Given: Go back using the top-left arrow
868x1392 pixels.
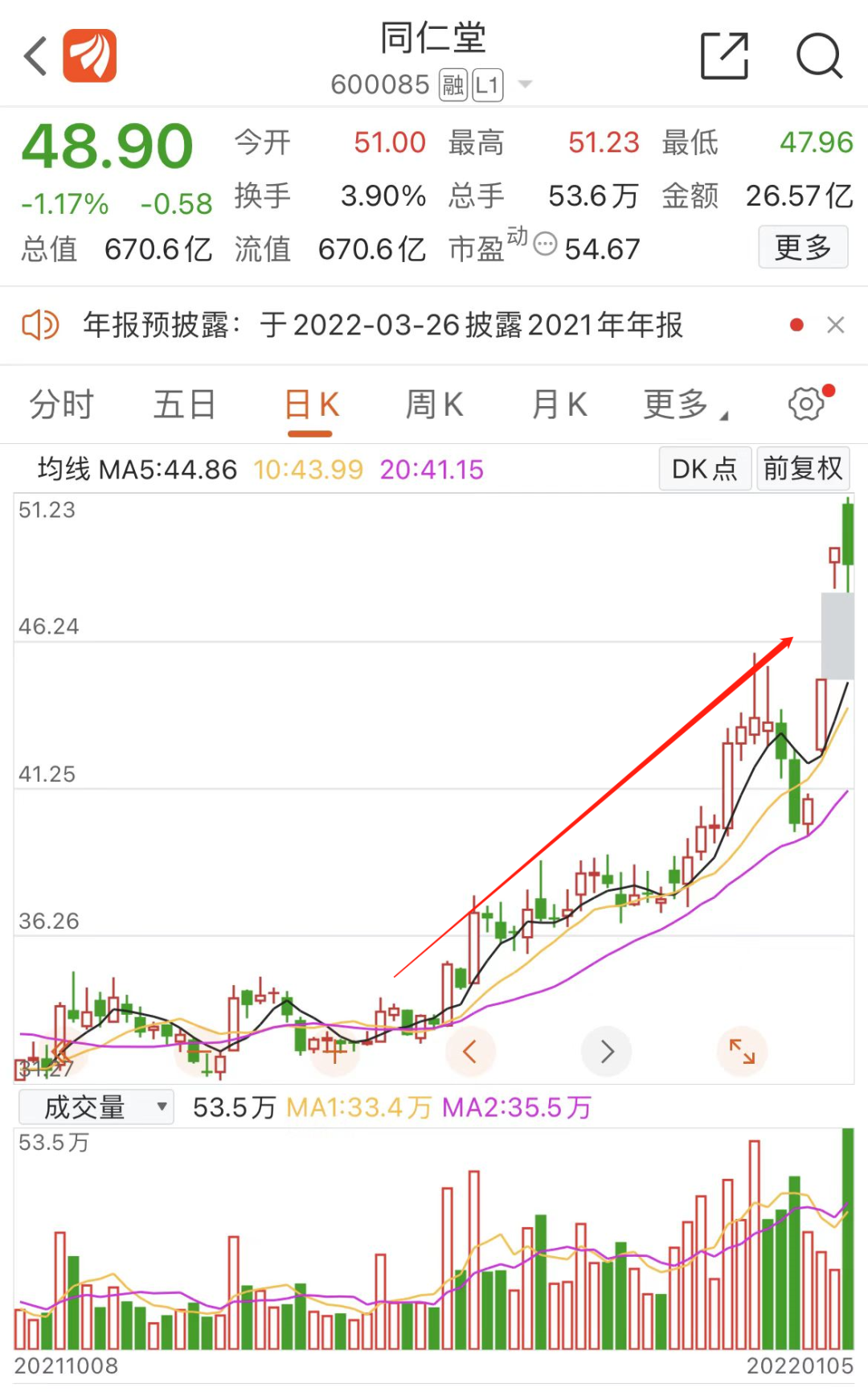Looking at the screenshot, I should click(35, 56).
